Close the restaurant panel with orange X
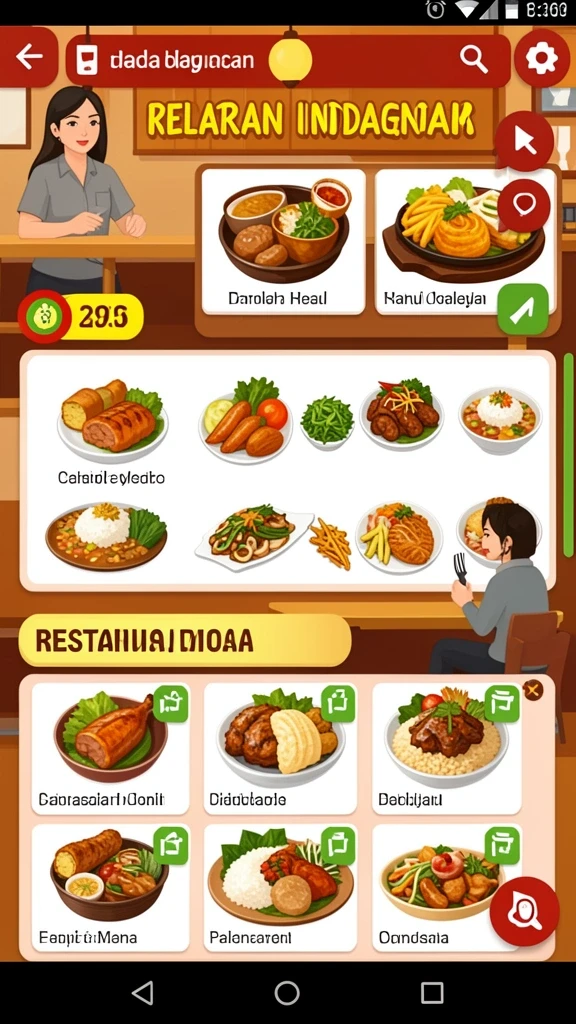 pyautogui.click(x=534, y=690)
